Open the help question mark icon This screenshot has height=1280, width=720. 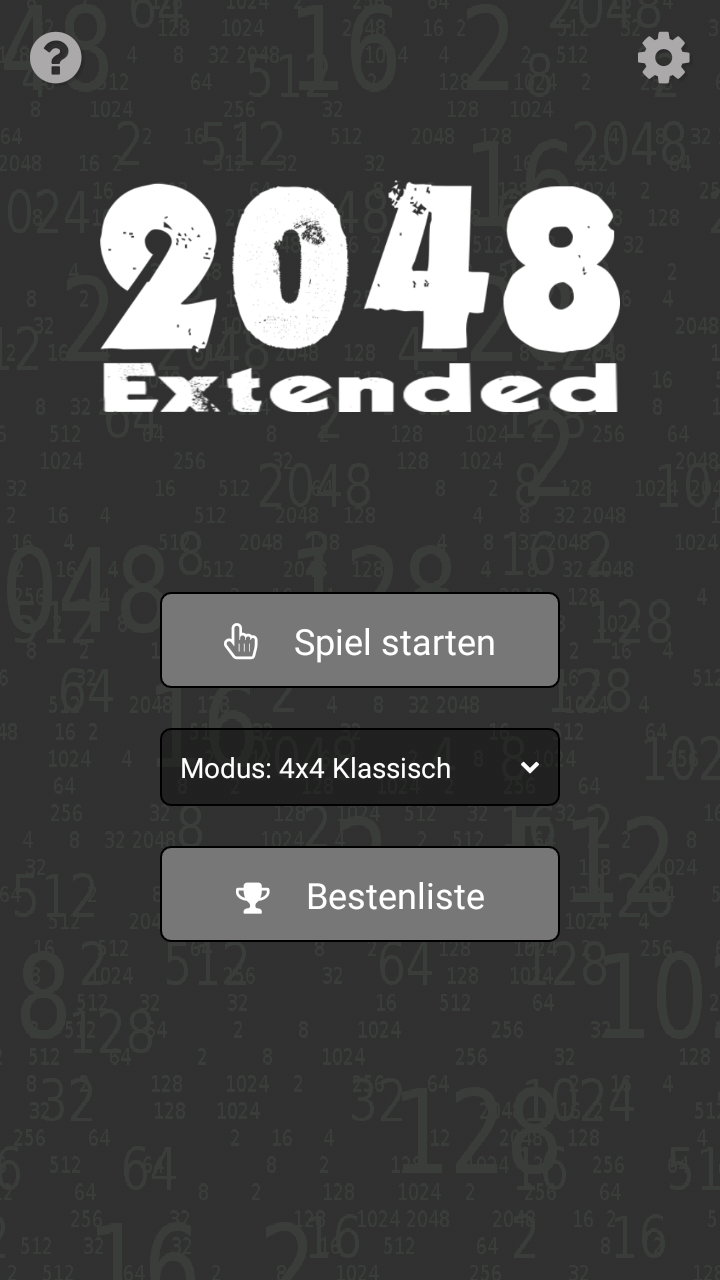pyautogui.click(x=56, y=58)
